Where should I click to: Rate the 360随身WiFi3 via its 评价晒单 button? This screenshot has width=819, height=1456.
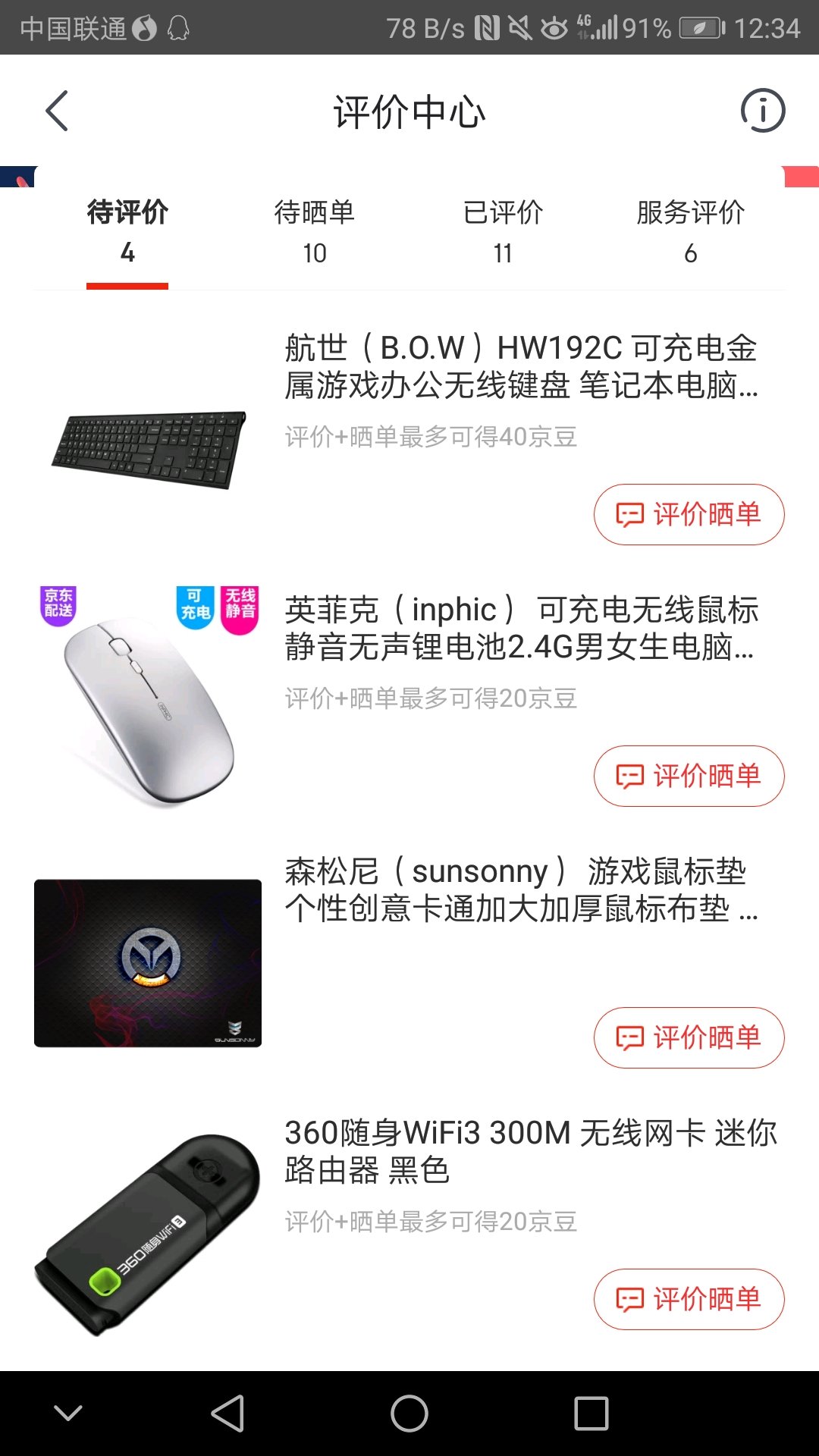[689, 1299]
